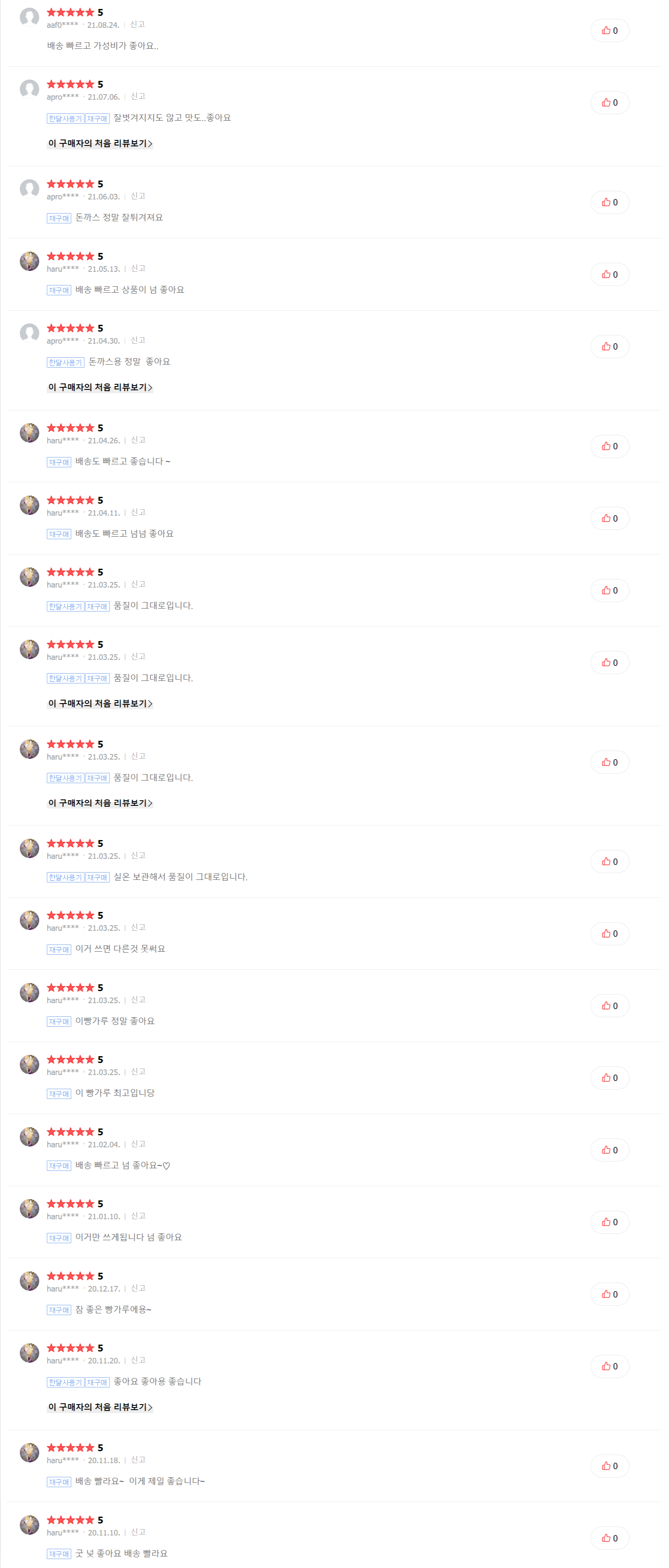The width and height of the screenshot is (669, 1568).
Task: Like the review 배송도 빠르고 넘넘 좋아요
Action: [610, 519]
